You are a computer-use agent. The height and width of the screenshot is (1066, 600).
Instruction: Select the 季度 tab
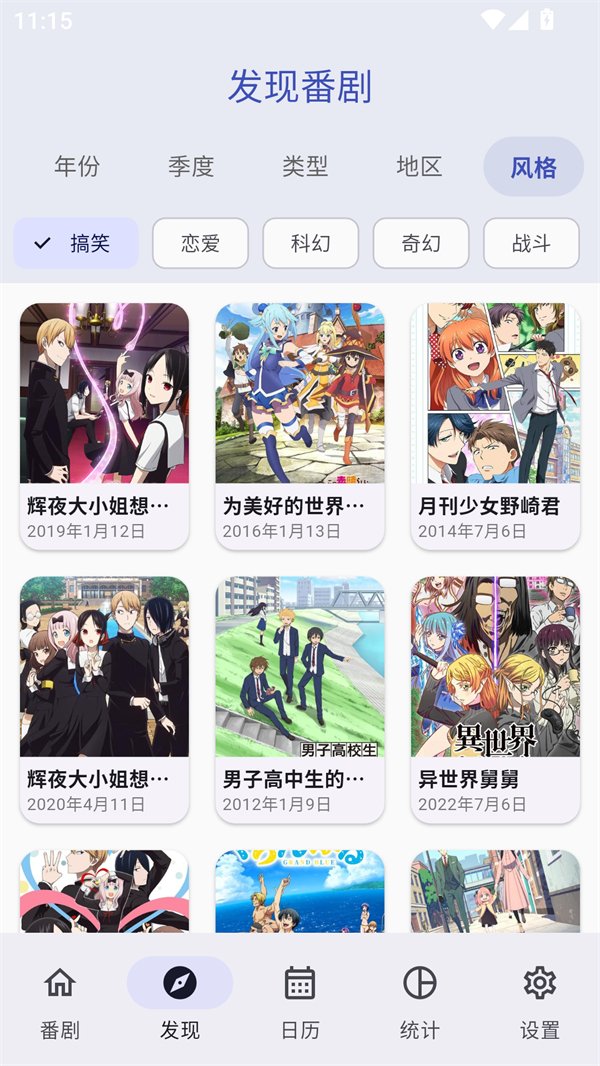coord(191,167)
